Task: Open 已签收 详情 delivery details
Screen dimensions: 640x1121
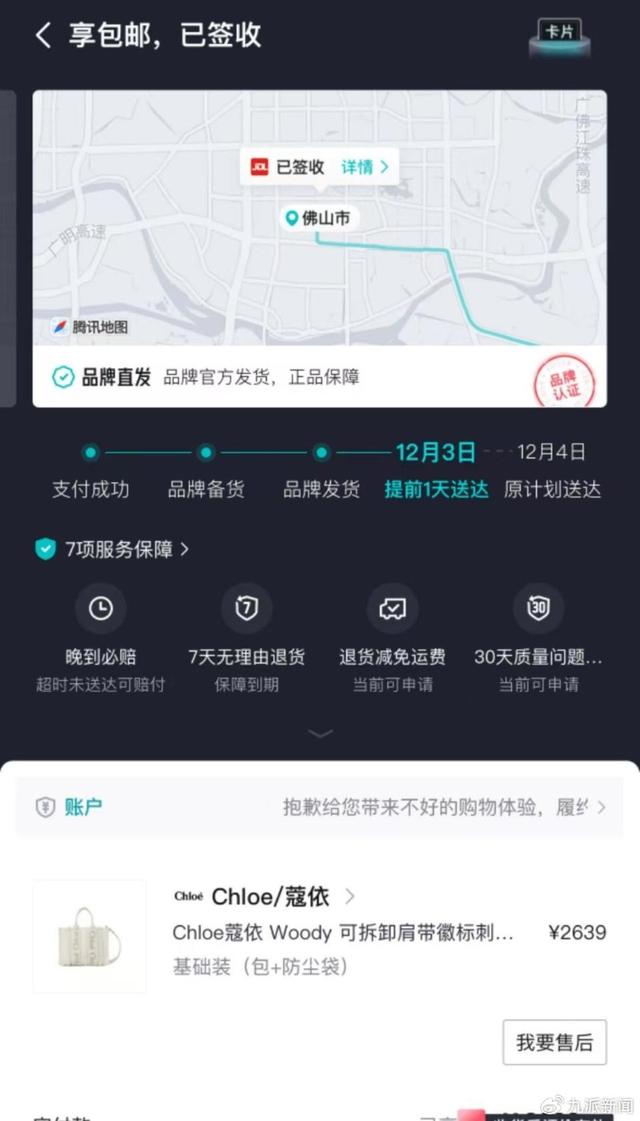Action: point(364,167)
